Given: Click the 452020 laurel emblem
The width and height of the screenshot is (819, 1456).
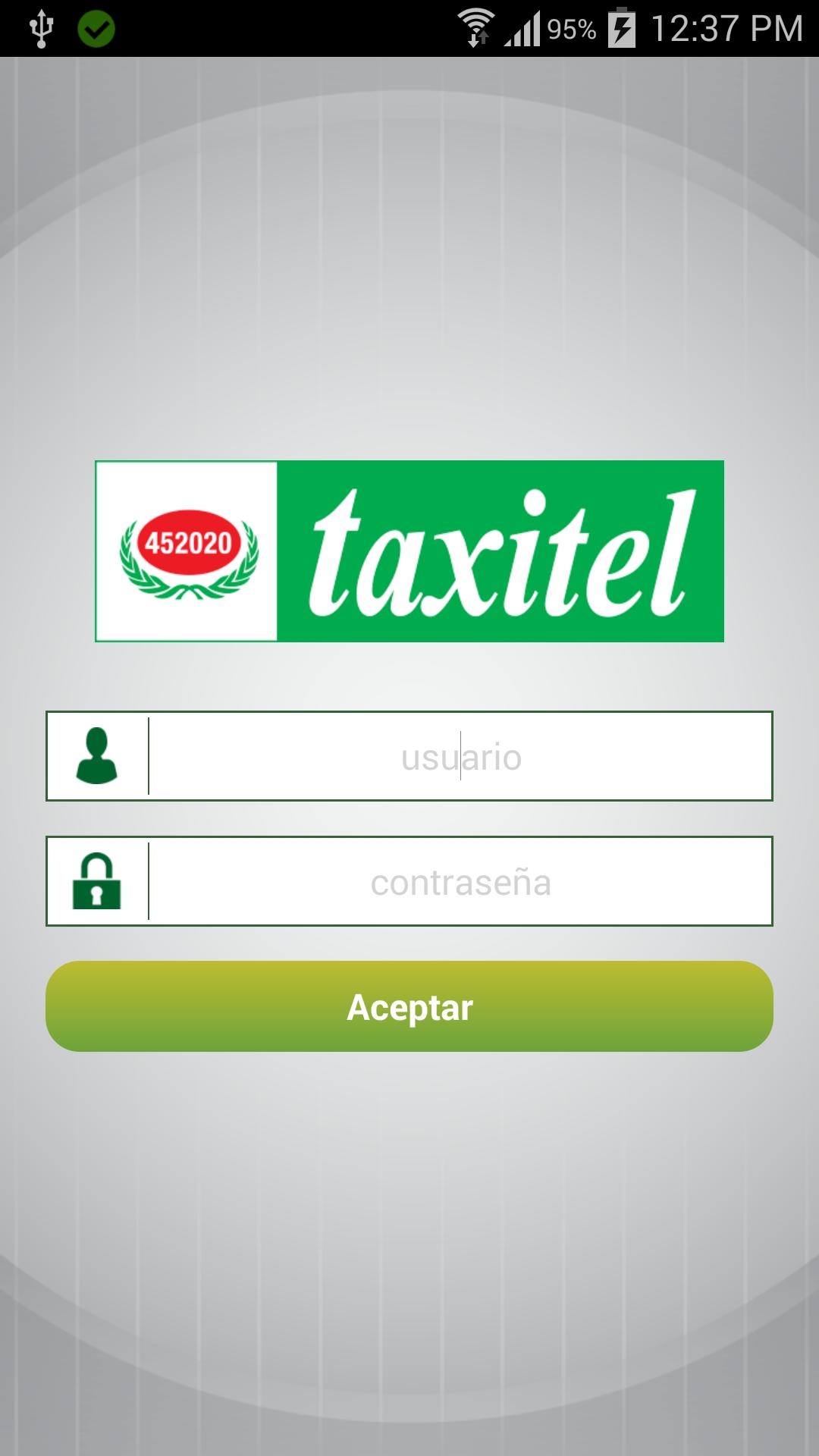Looking at the screenshot, I should pyautogui.click(x=189, y=550).
